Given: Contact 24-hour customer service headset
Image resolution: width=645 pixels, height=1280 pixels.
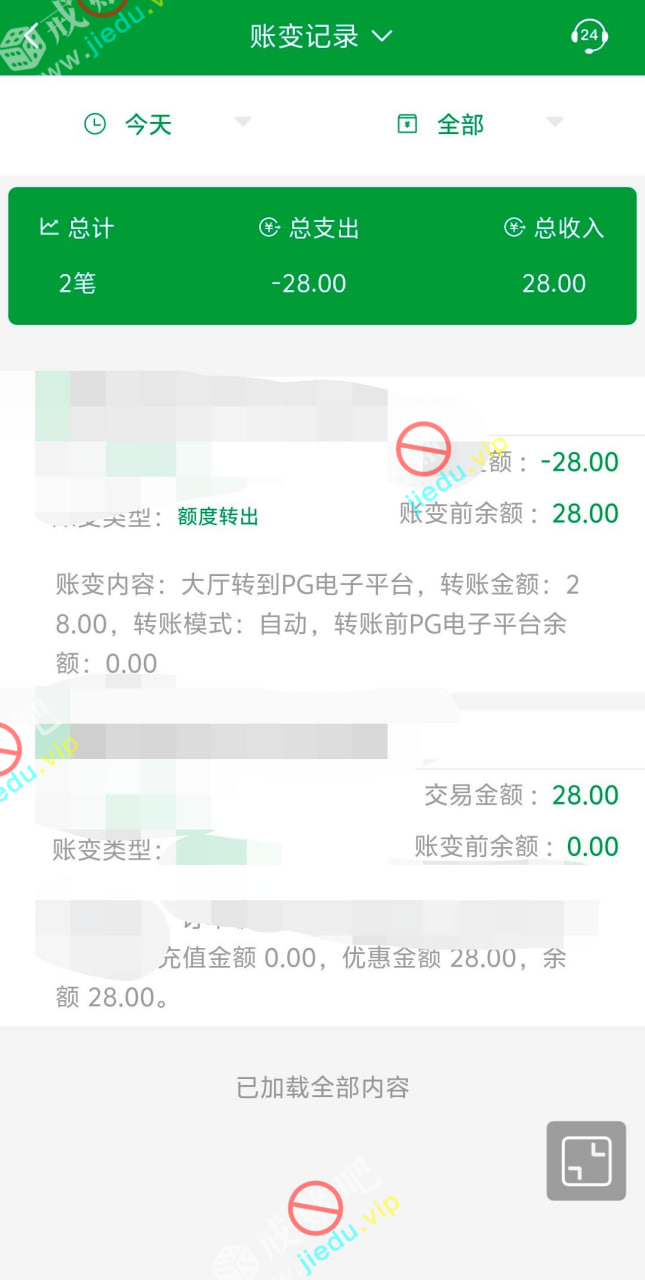Looking at the screenshot, I should tap(589, 37).
